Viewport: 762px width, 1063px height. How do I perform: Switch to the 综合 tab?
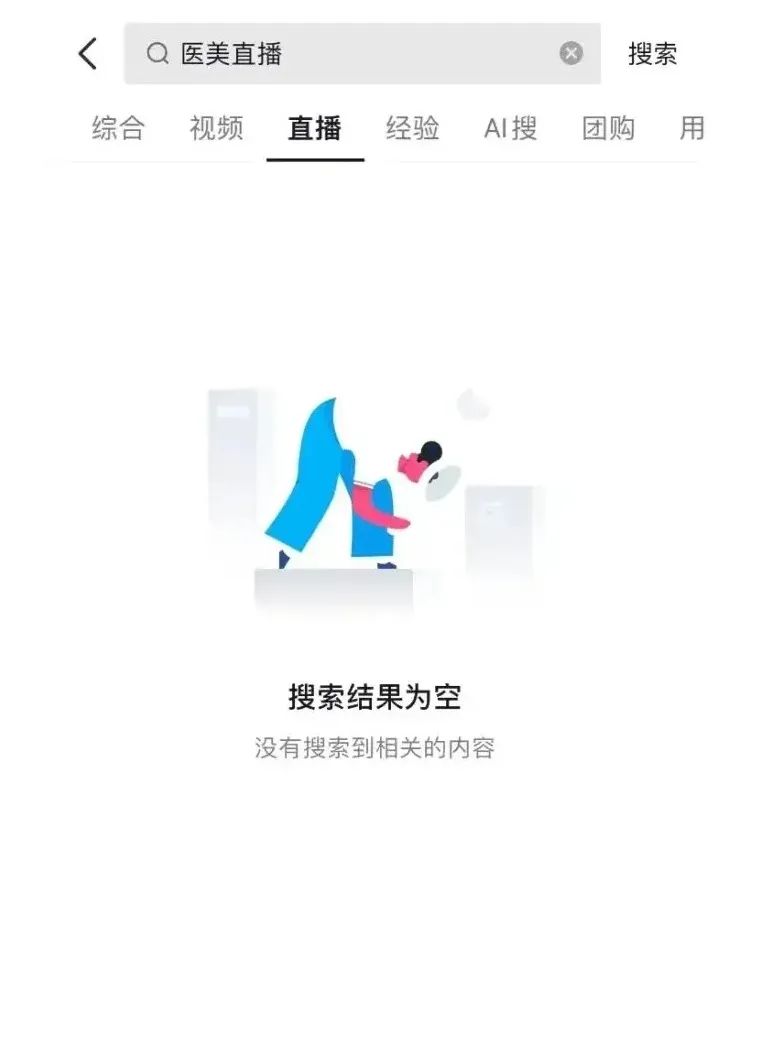click(x=118, y=128)
